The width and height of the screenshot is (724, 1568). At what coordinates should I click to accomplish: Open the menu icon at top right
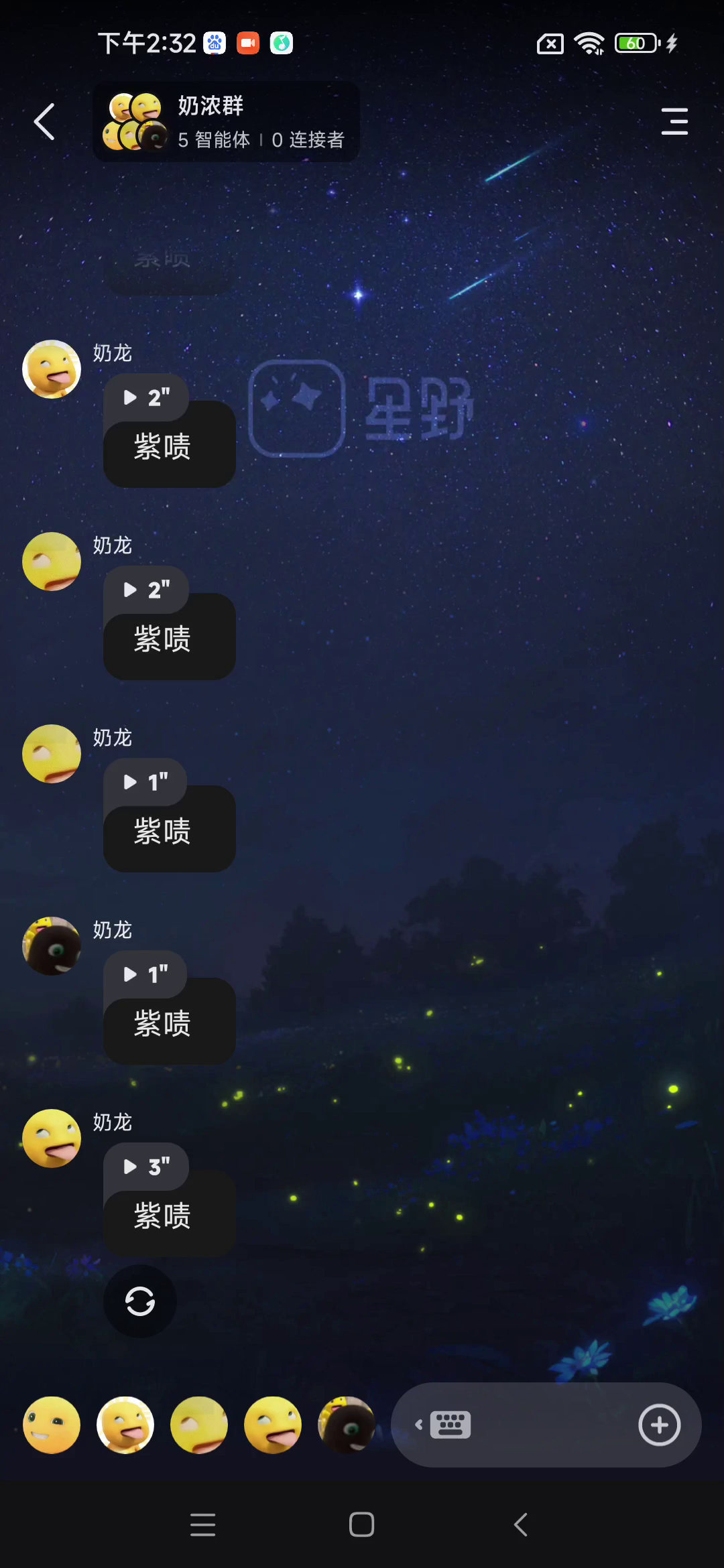(x=674, y=121)
